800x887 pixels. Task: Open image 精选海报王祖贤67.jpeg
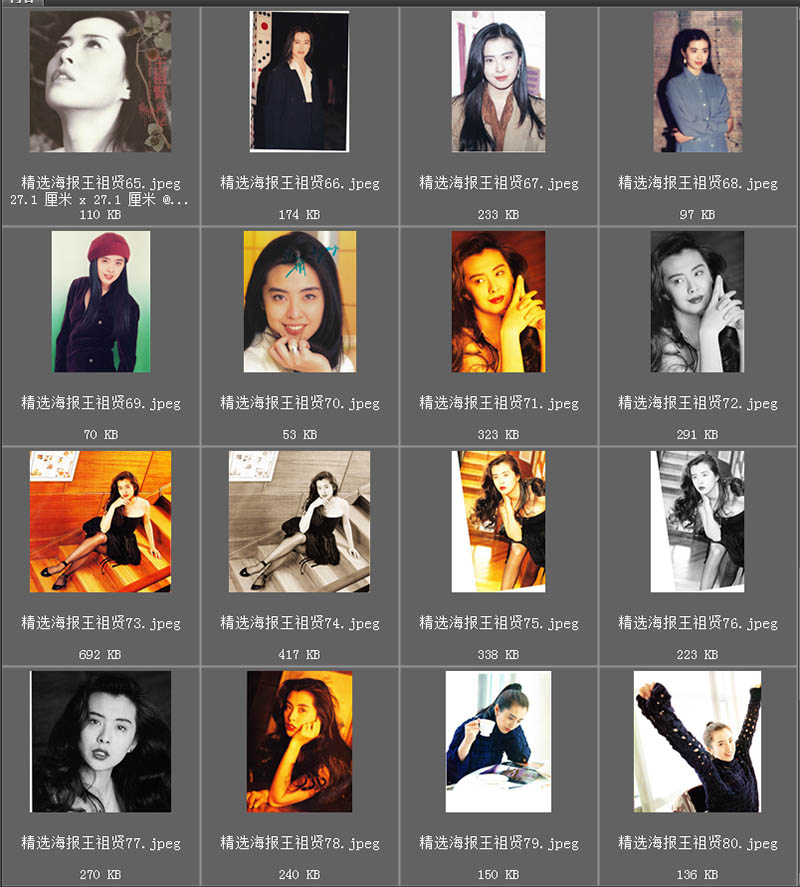[498, 82]
